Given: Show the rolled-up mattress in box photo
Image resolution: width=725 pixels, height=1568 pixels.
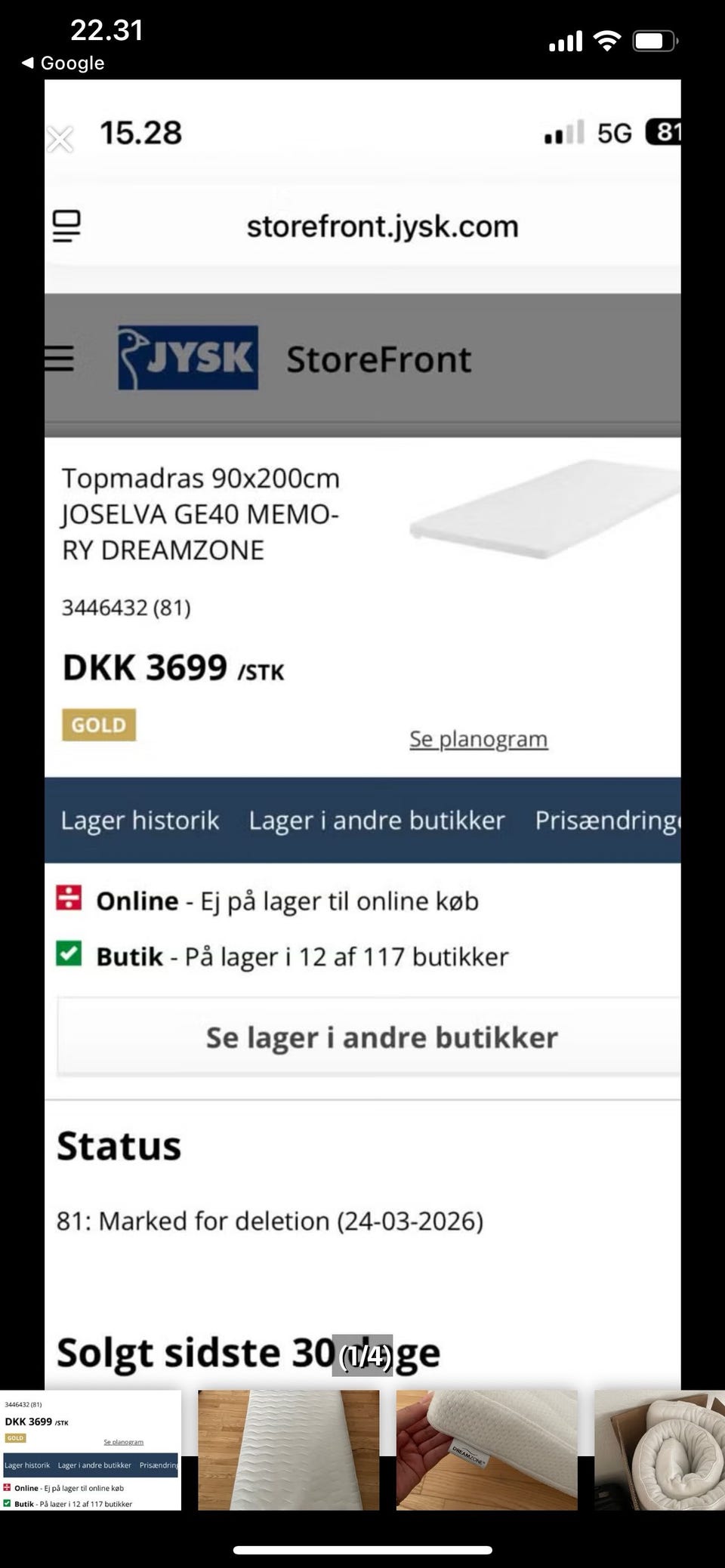Looking at the screenshot, I should click(660, 1449).
